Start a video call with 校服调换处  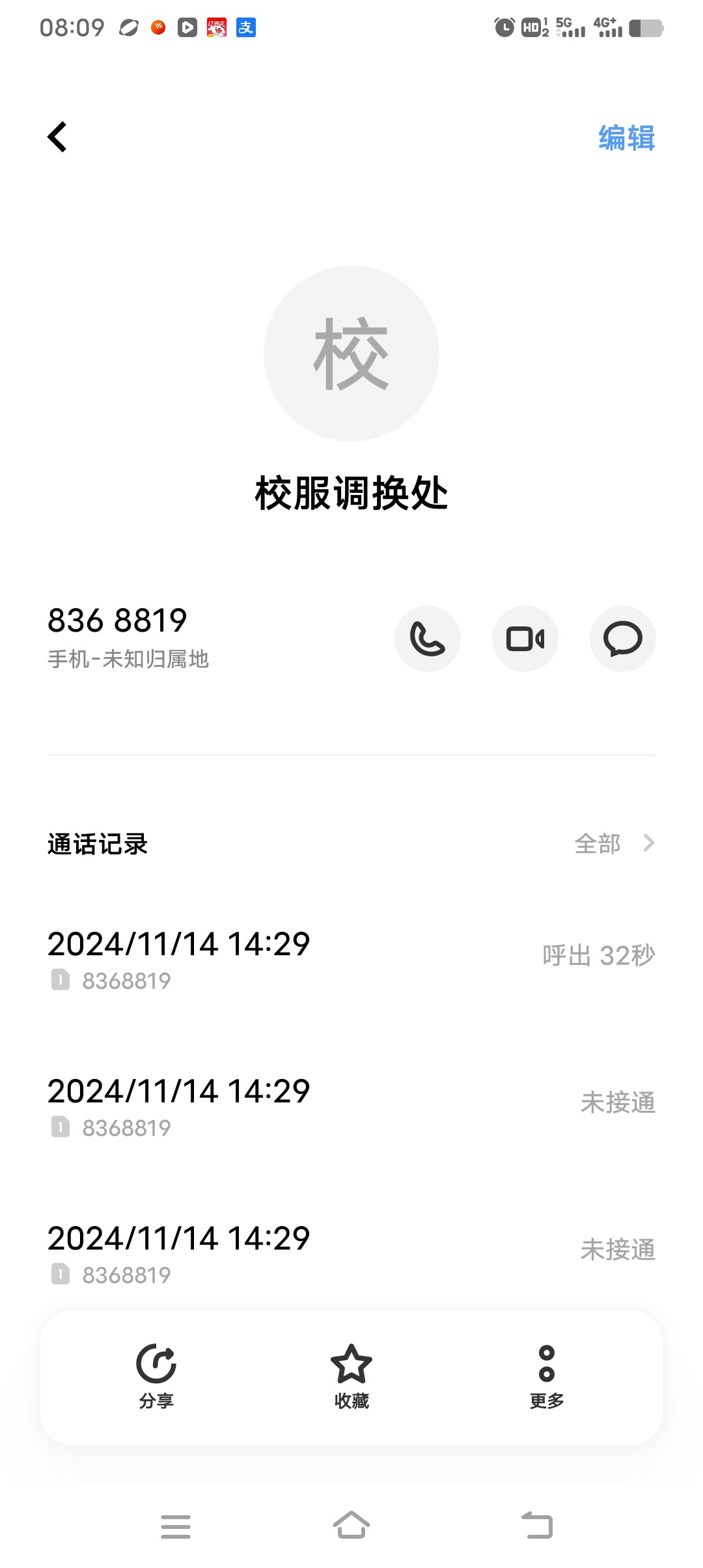[x=525, y=639]
